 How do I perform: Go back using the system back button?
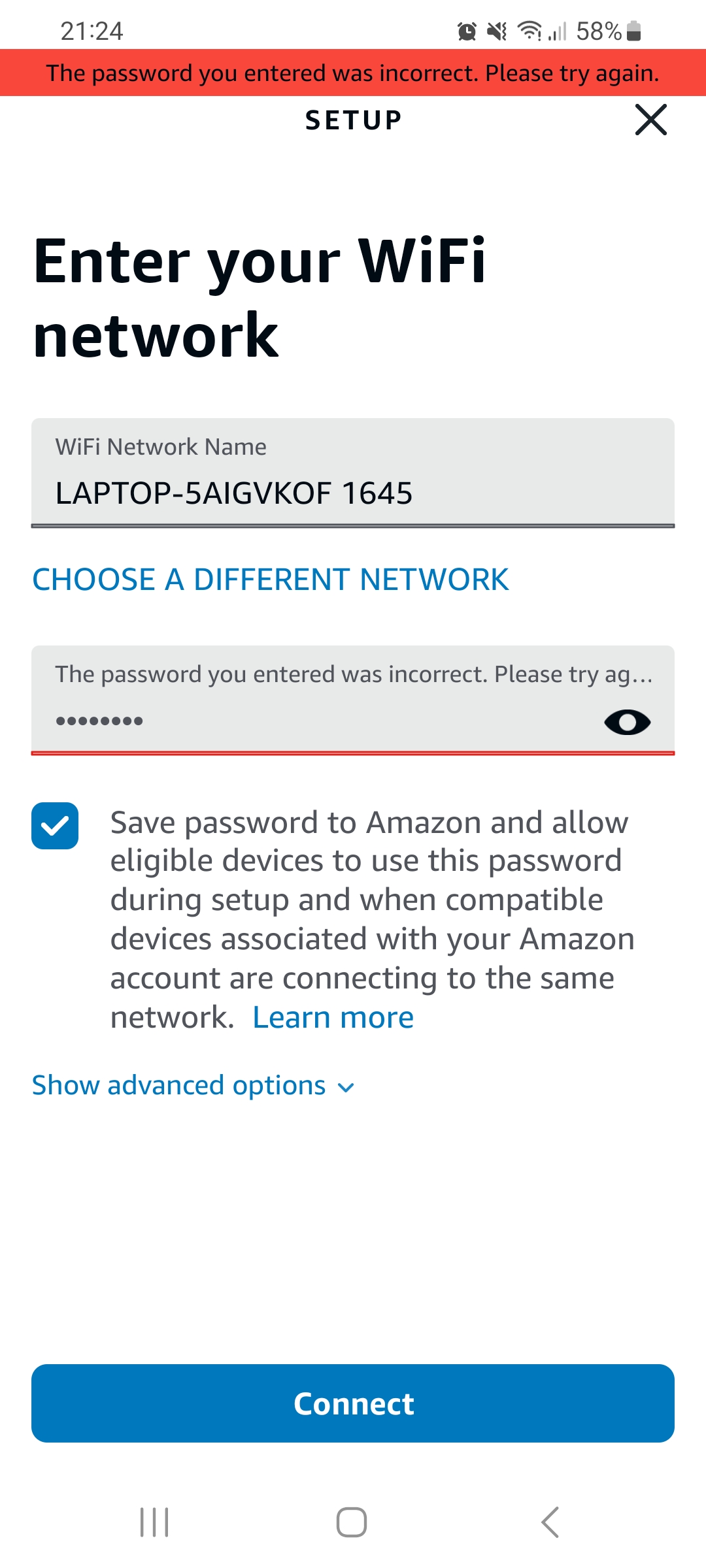pos(550,1522)
